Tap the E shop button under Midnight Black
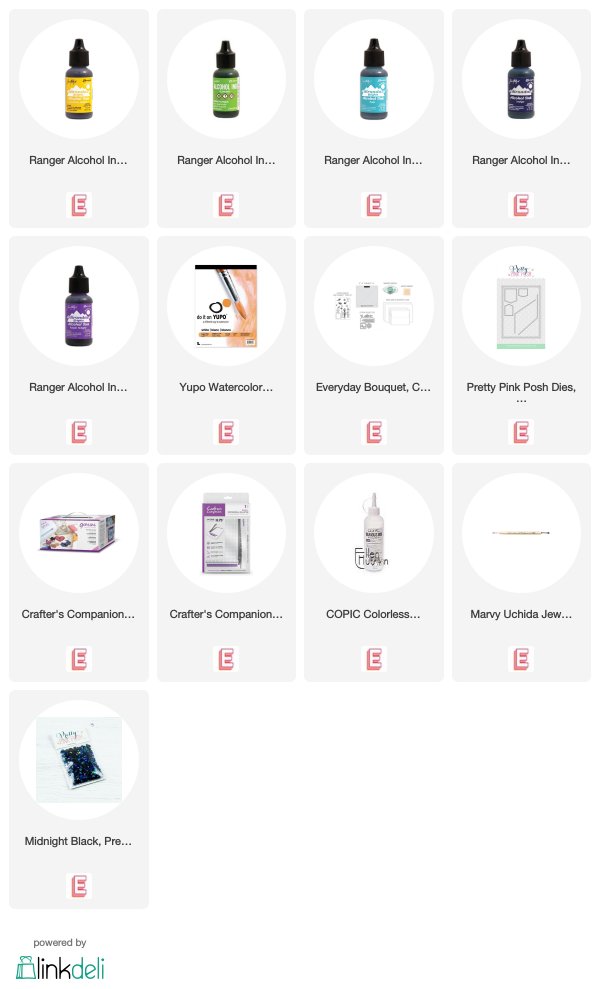 click(x=79, y=886)
